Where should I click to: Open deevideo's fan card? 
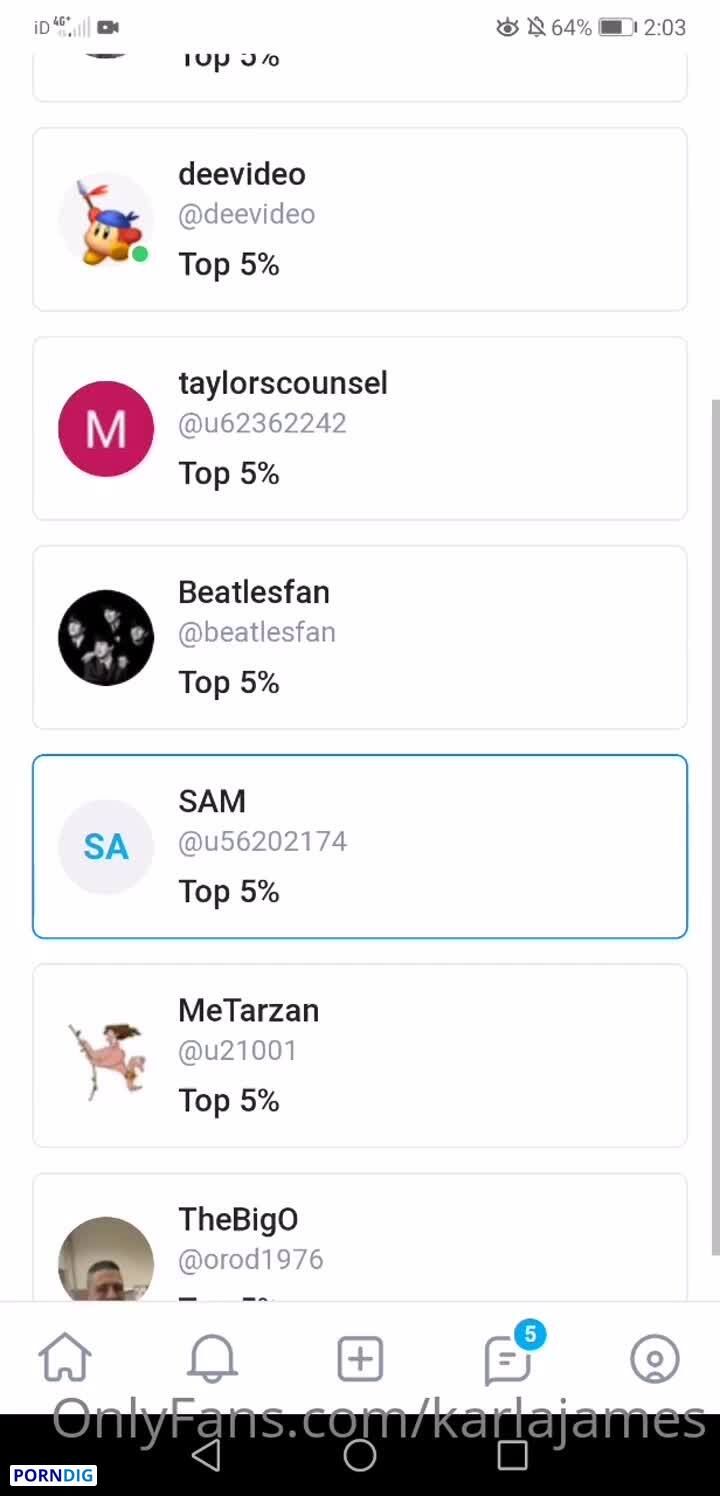(360, 219)
